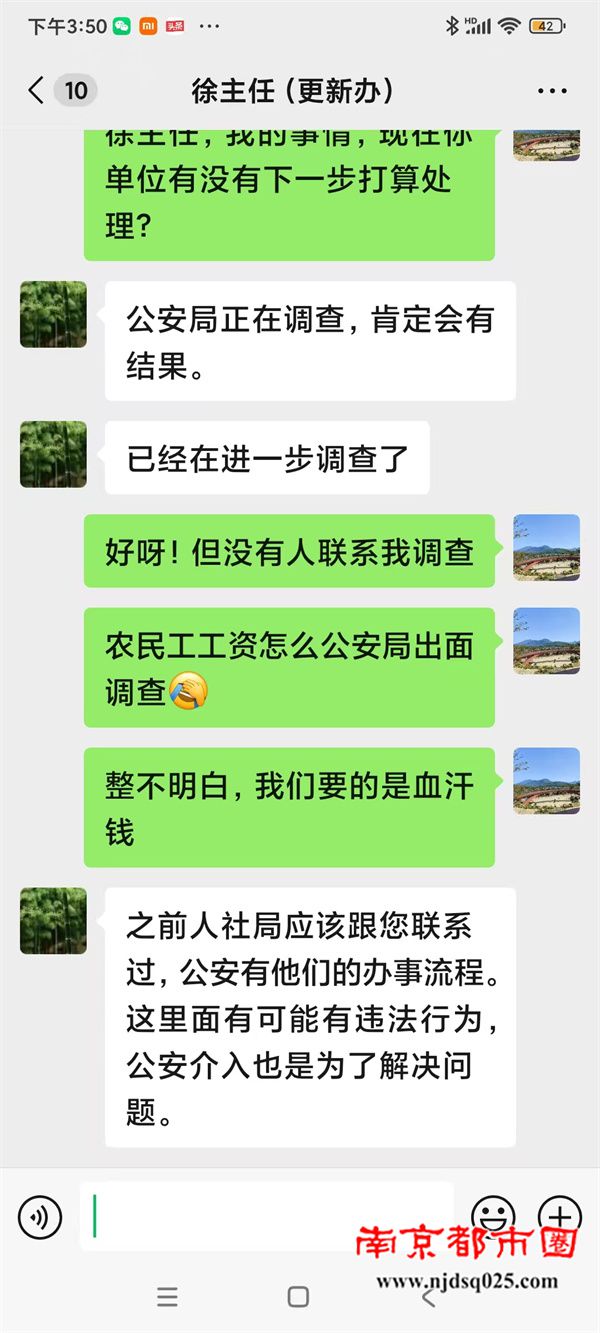Screen dimensions: 600x1333
Task: Open the chat info overflow menu
Action: click(552, 92)
